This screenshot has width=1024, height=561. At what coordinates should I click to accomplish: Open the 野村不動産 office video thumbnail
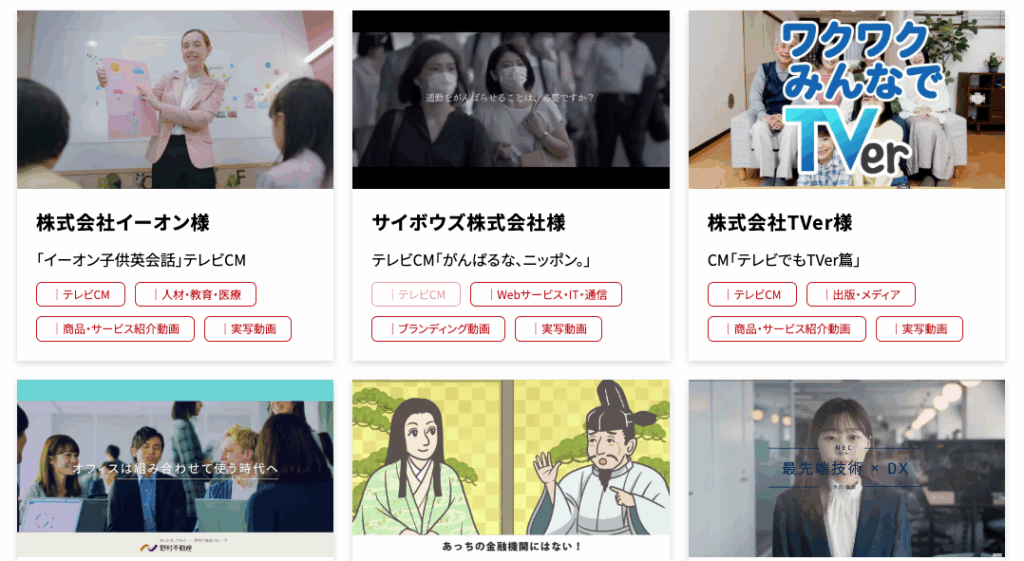(175, 468)
